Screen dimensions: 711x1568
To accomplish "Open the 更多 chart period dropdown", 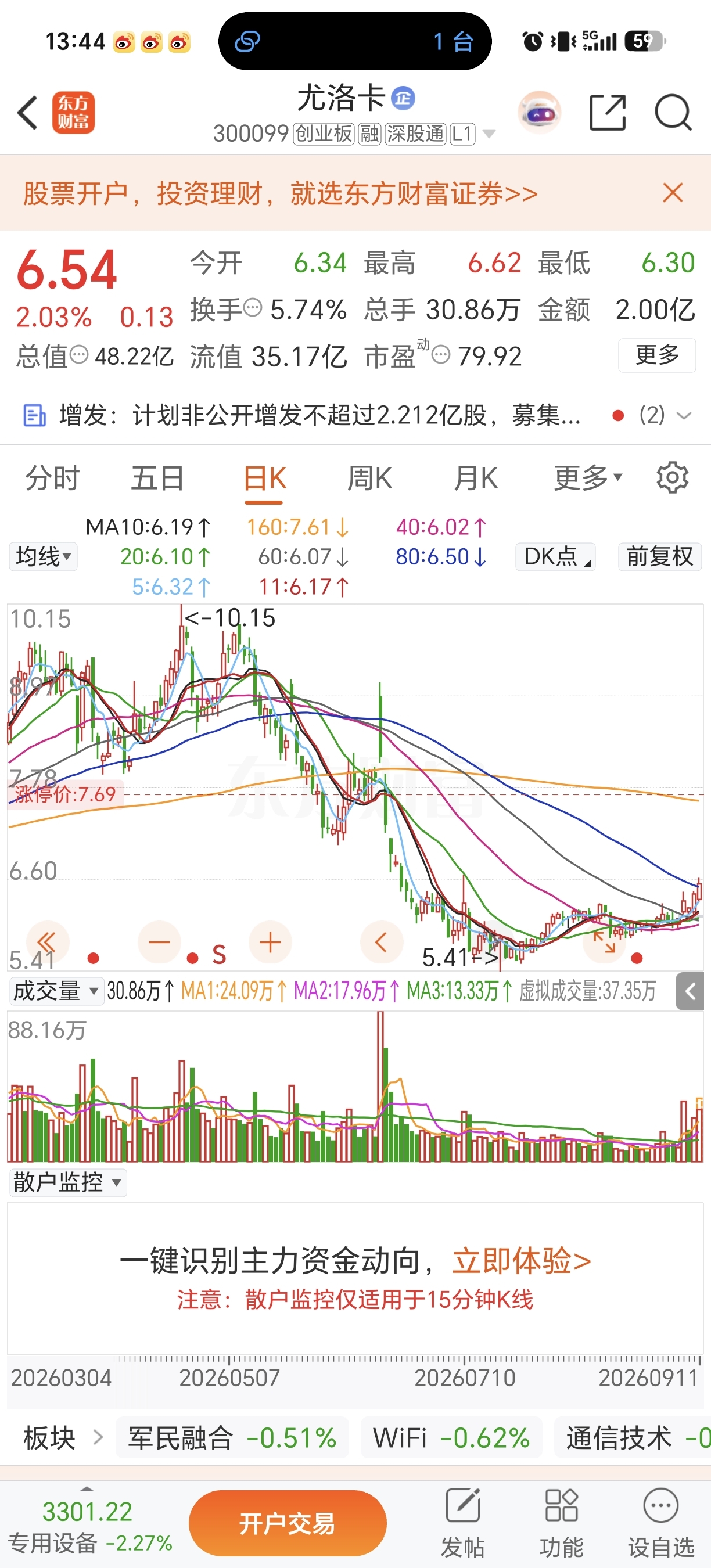I will [x=588, y=478].
